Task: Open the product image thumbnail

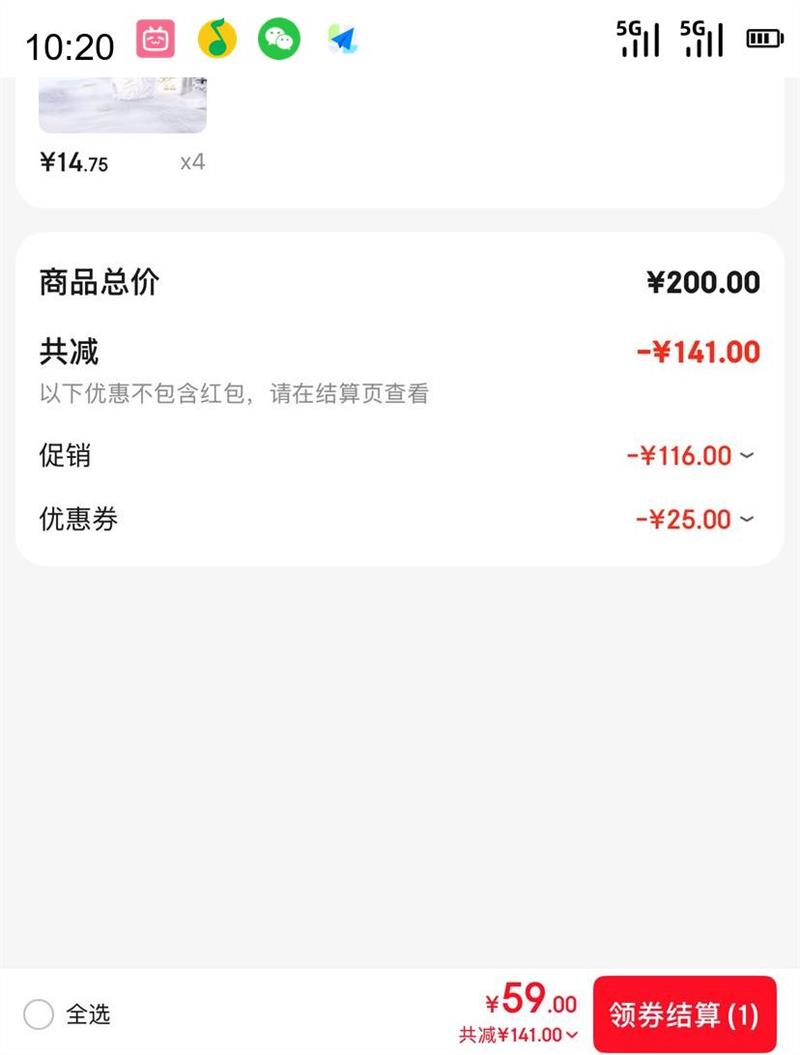Action: [122, 104]
